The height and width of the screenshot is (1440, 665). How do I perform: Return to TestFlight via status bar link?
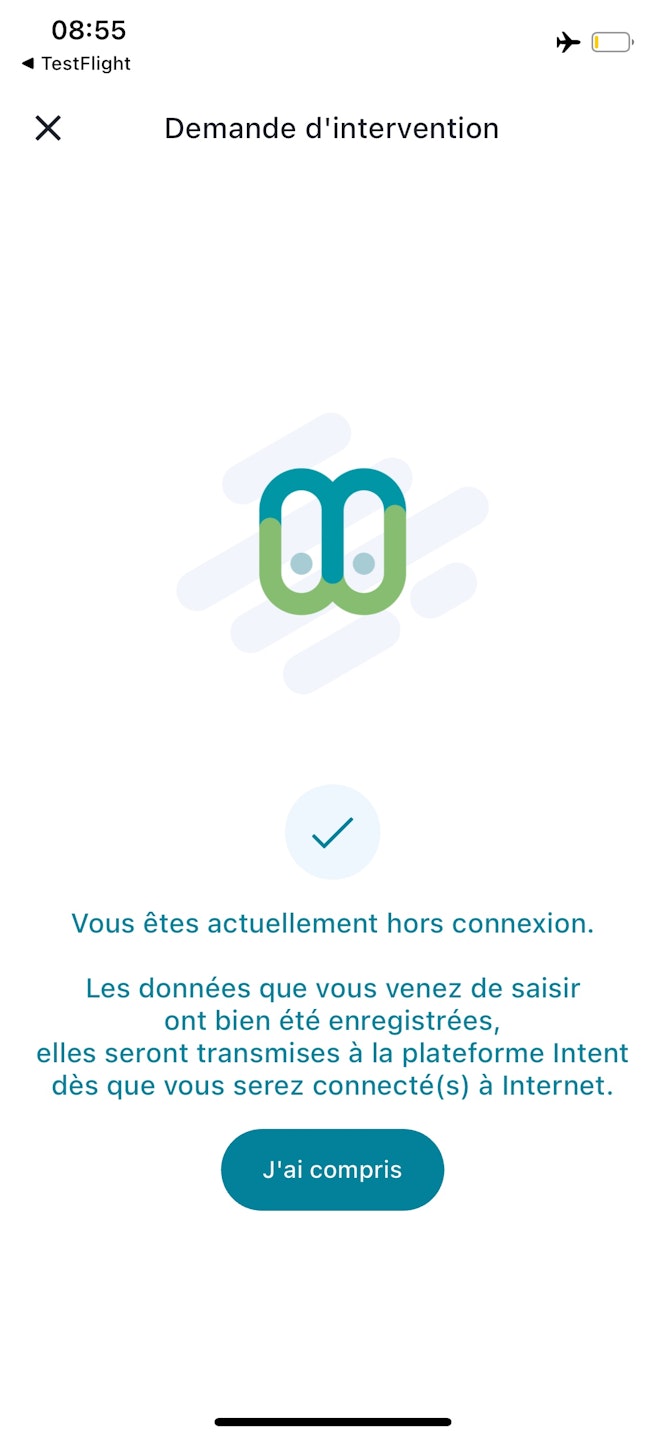click(x=76, y=64)
